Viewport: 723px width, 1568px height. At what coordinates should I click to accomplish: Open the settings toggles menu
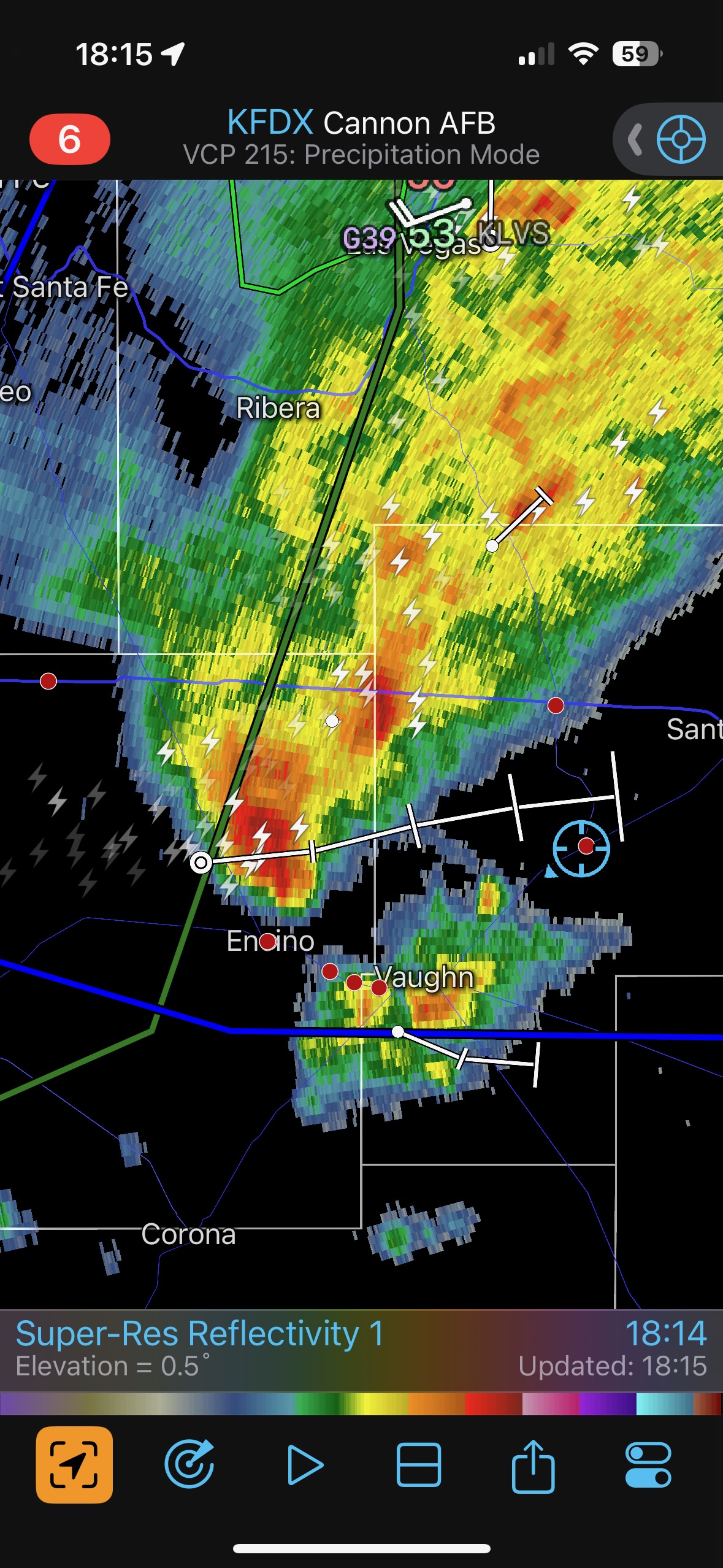[648, 1464]
